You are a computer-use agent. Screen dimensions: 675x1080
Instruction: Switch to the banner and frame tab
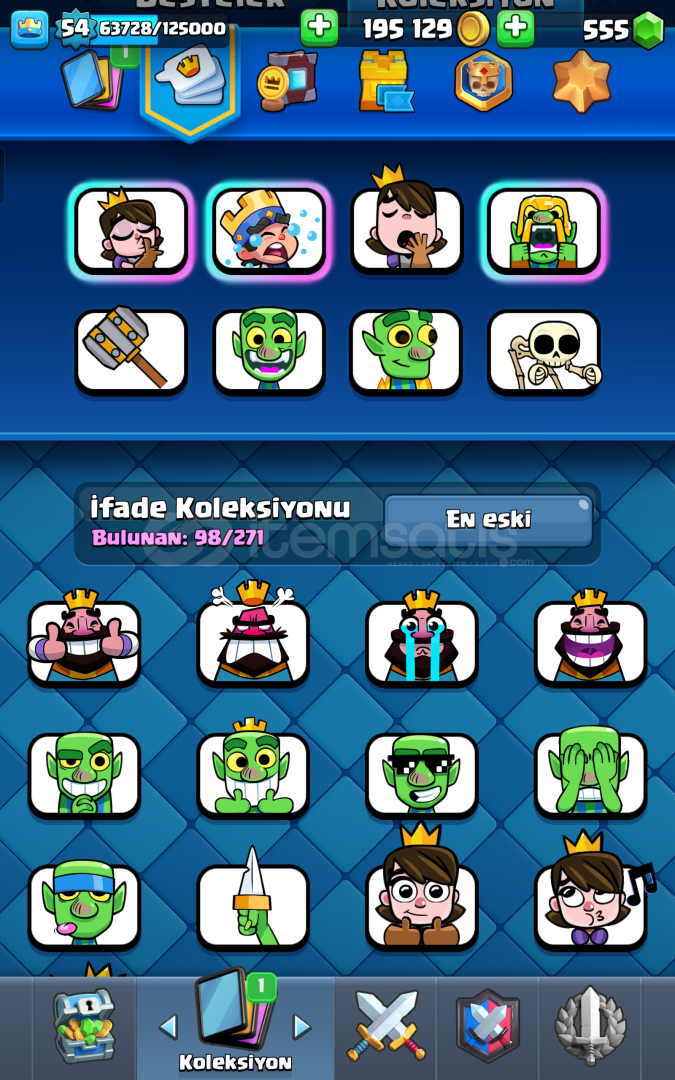coord(286,82)
